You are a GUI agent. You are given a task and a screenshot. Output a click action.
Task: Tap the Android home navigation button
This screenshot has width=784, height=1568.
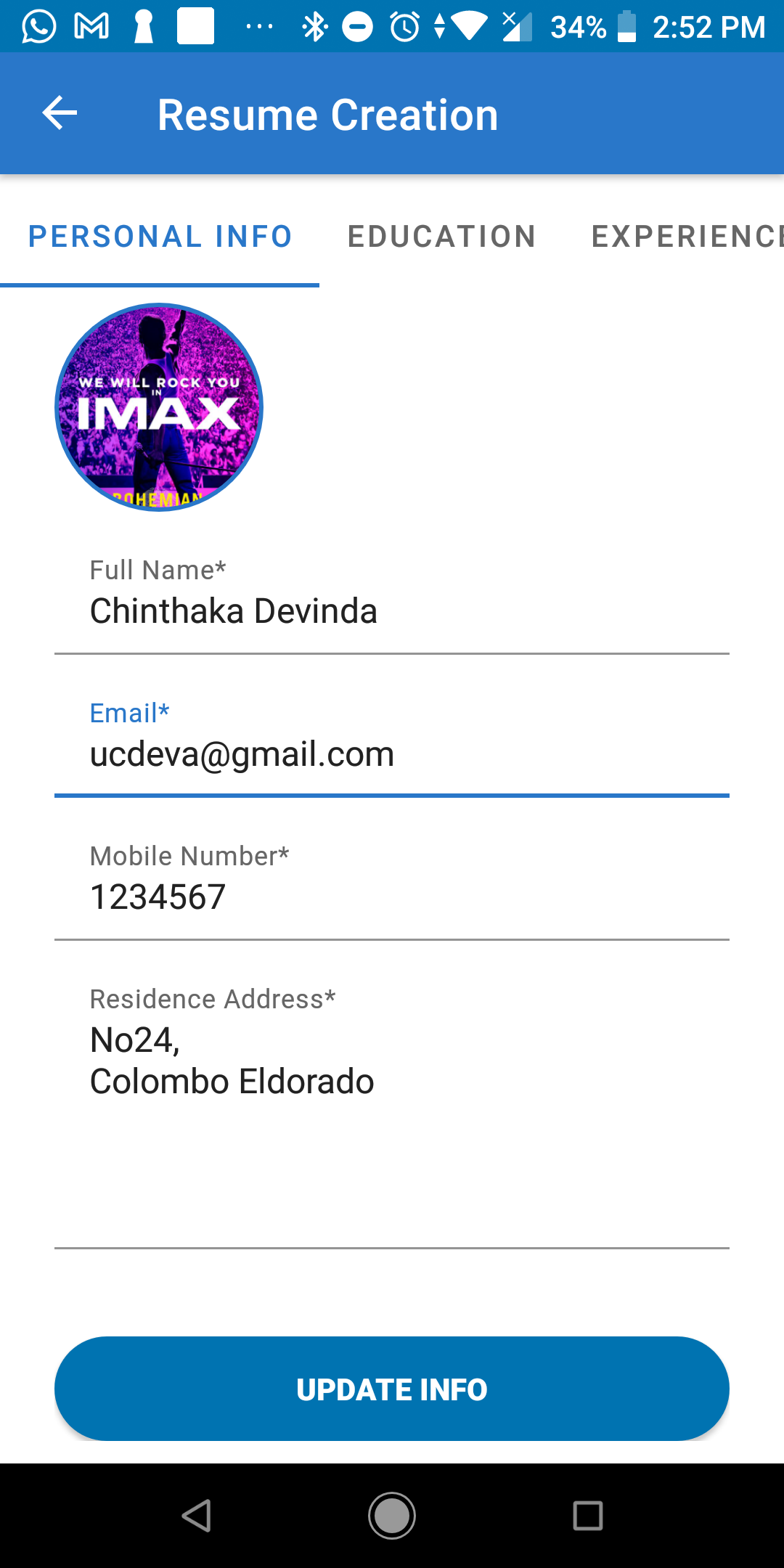click(392, 1516)
